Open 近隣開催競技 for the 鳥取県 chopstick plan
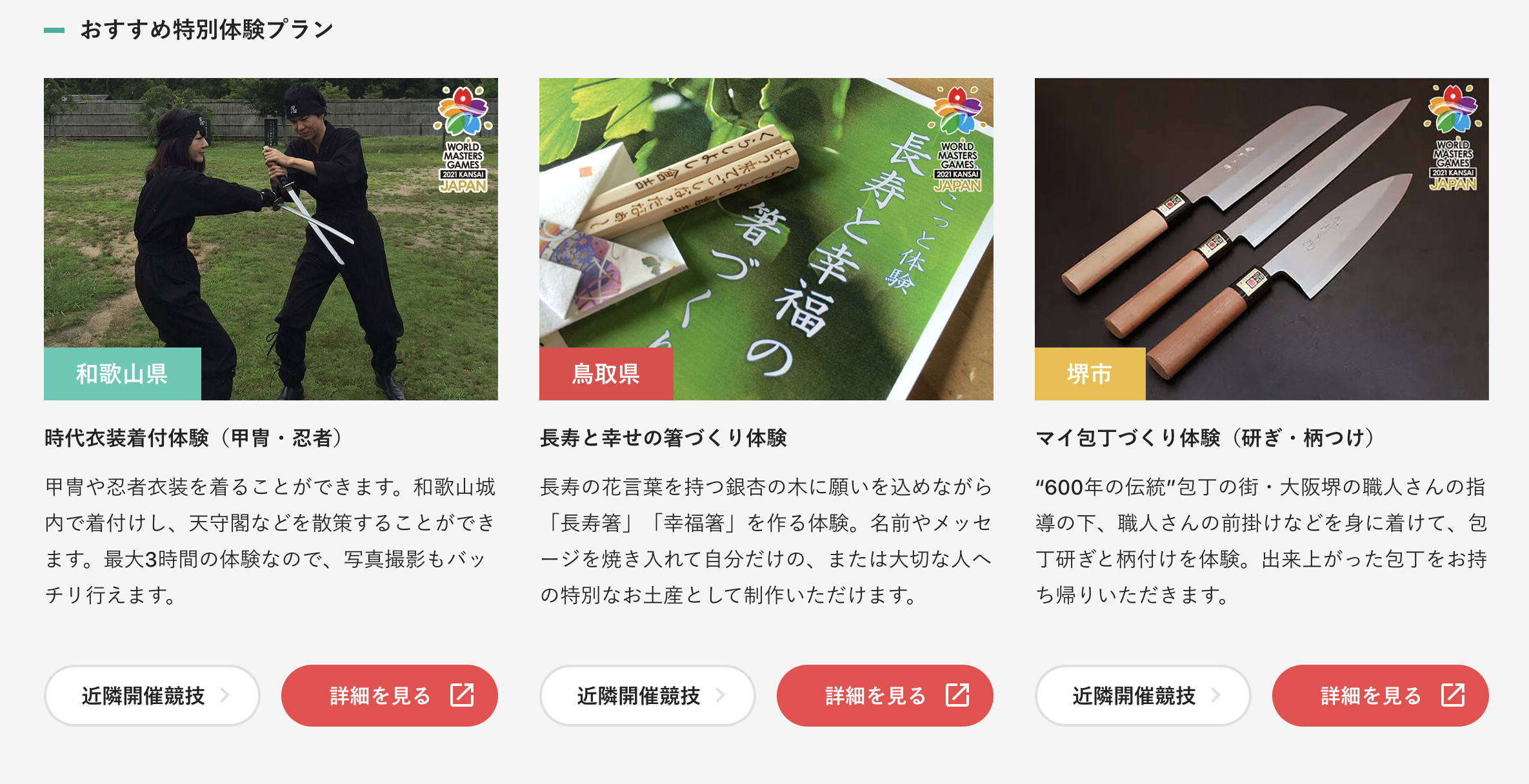This screenshot has height=784, width=1529. (647, 695)
